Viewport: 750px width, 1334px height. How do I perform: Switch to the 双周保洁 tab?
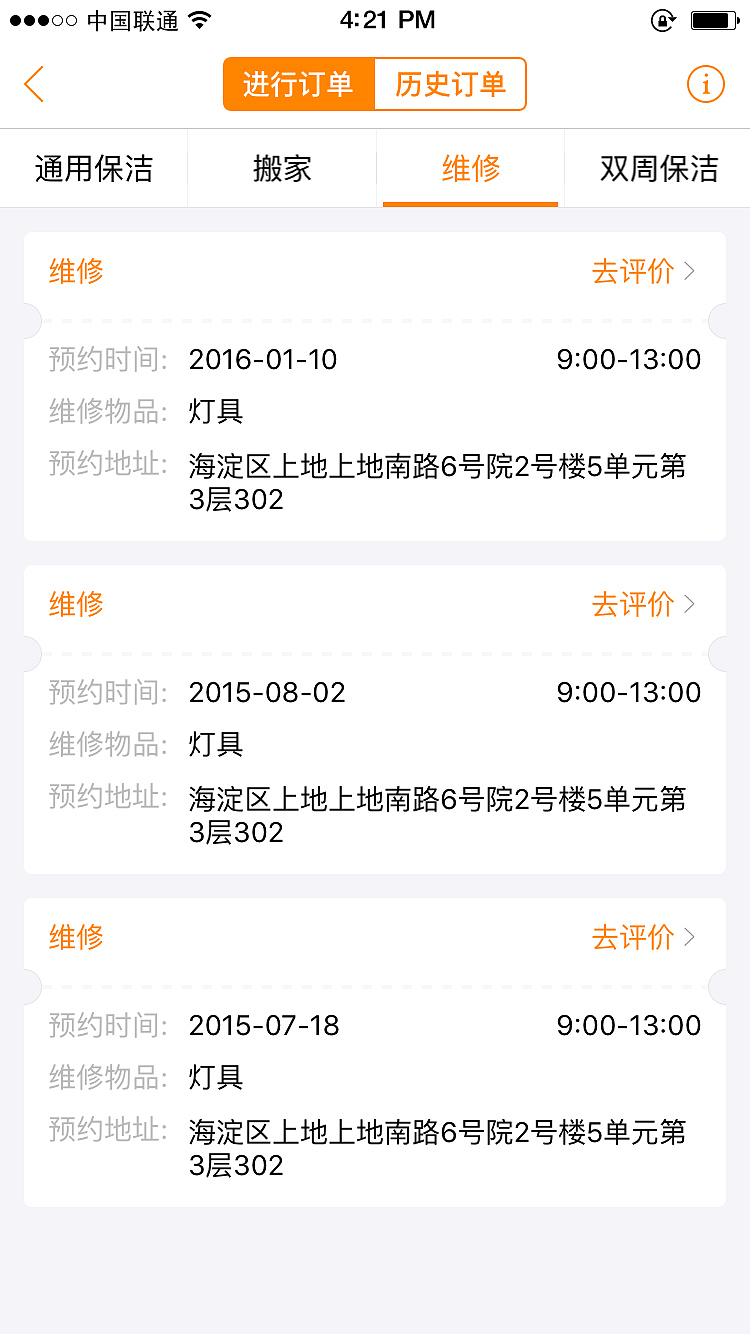[658, 169]
